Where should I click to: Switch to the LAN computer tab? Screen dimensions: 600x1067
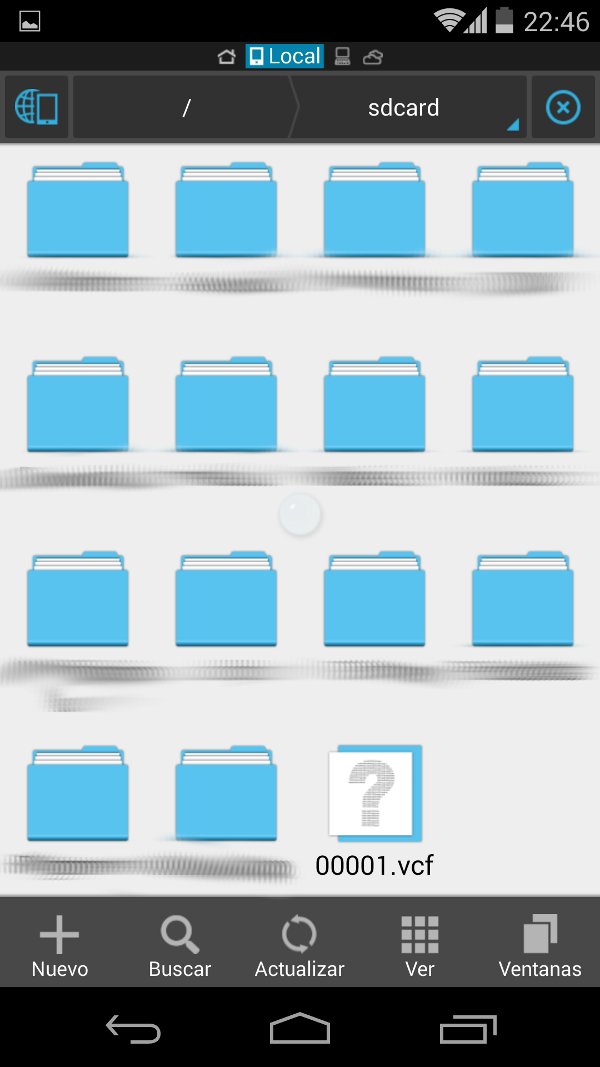click(343, 57)
